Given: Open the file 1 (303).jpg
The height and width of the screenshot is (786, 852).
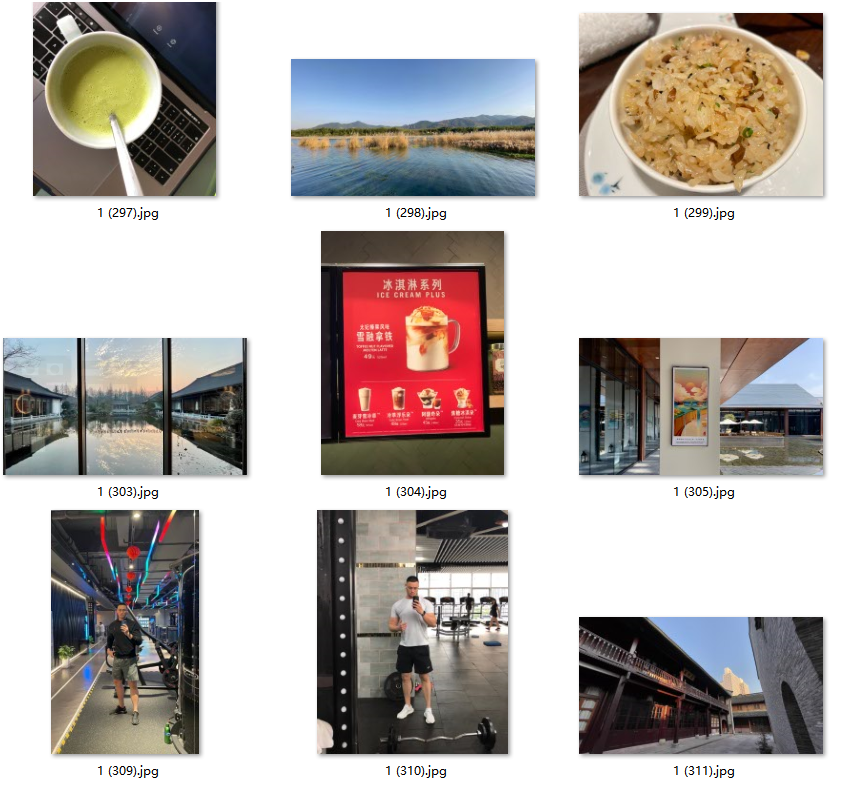Looking at the screenshot, I should (x=125, y=406).
